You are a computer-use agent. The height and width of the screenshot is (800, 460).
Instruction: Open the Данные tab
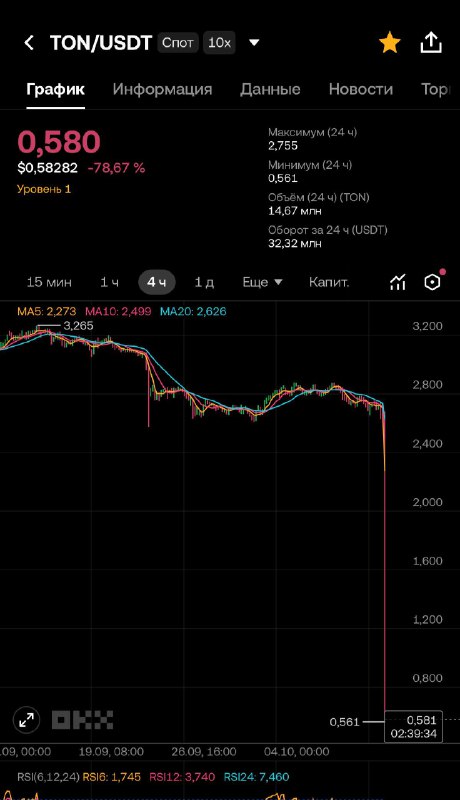point(270,89)
